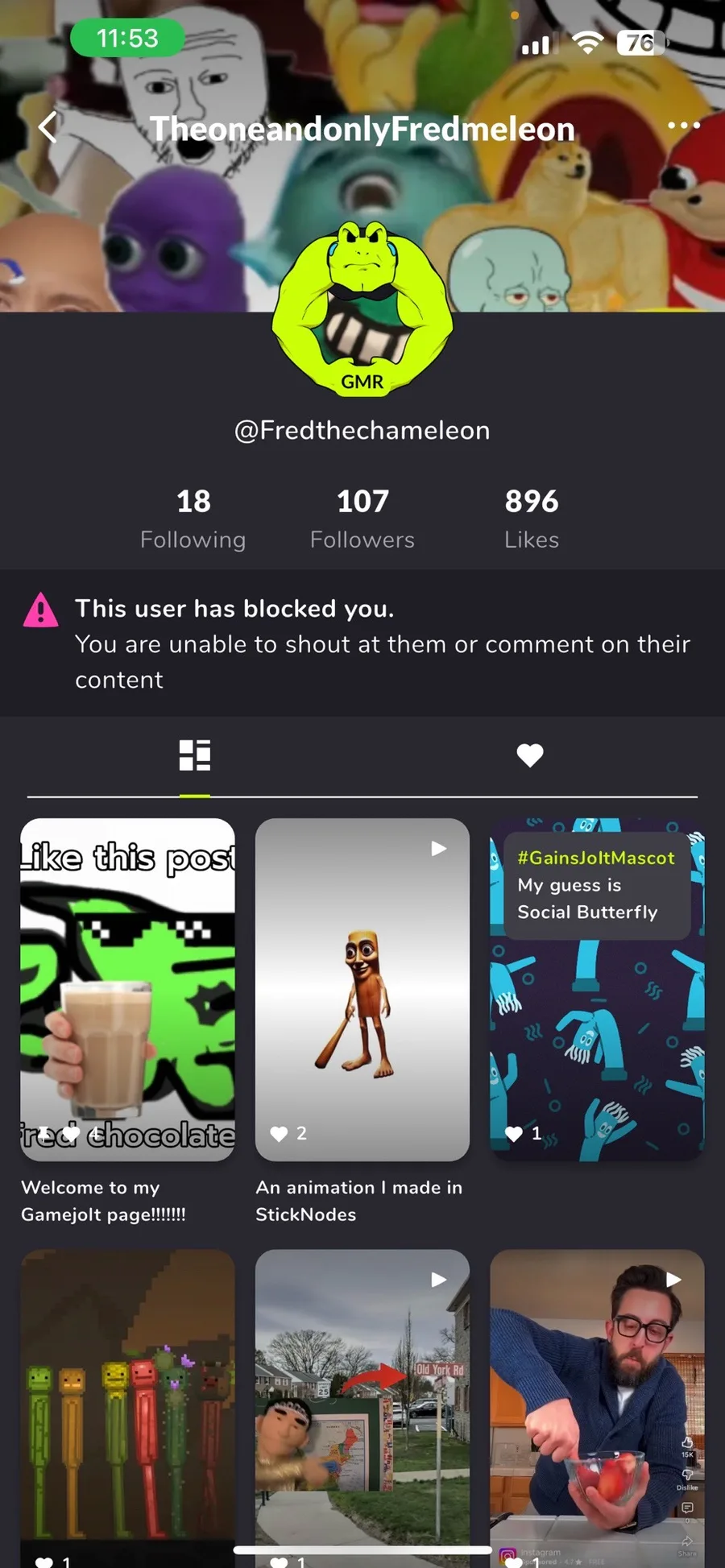
Task: Open the pixel stick figures post
Action: [128, 1401]
